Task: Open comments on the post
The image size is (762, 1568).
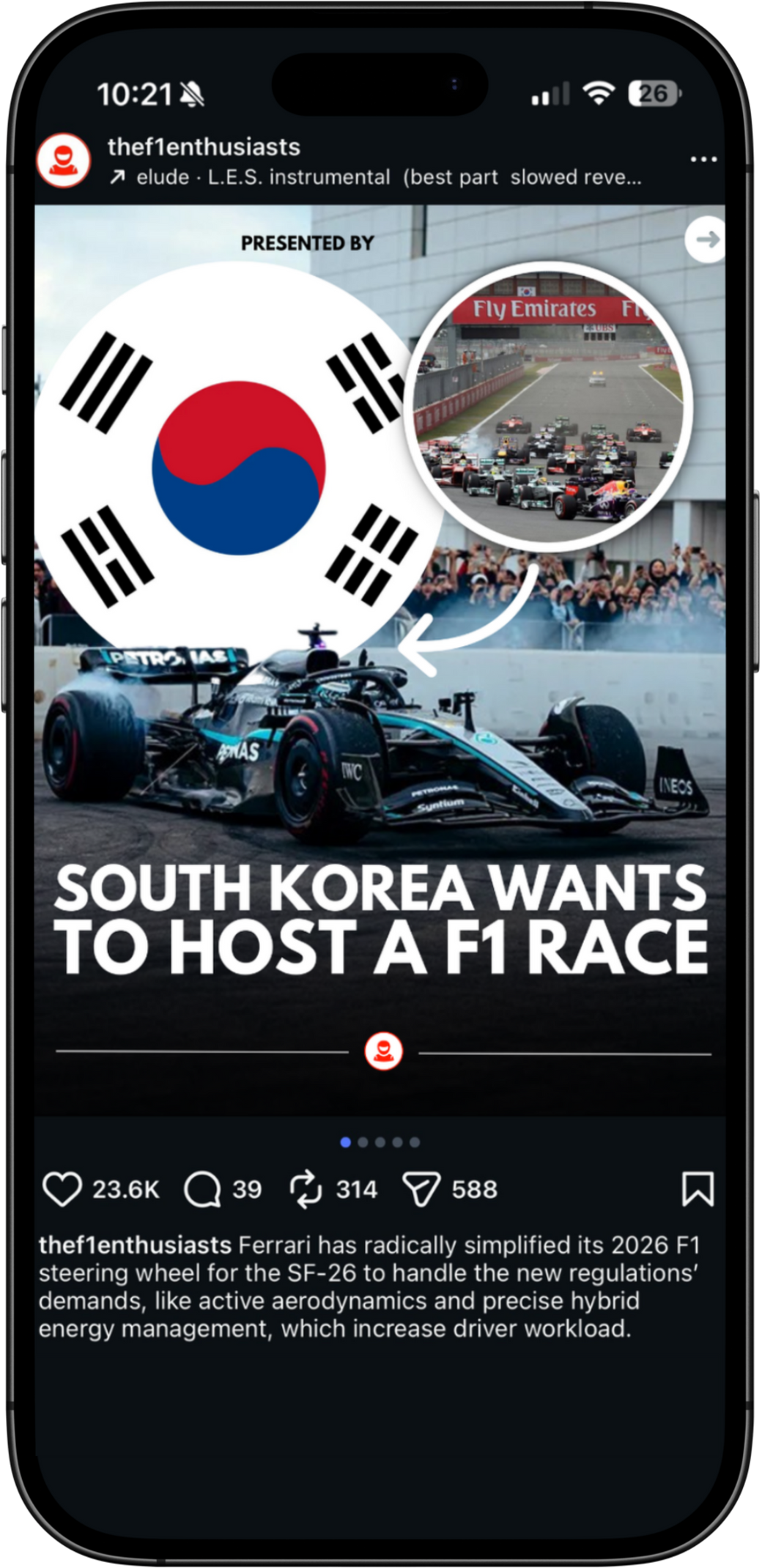Action: (x=202, y=1188)
